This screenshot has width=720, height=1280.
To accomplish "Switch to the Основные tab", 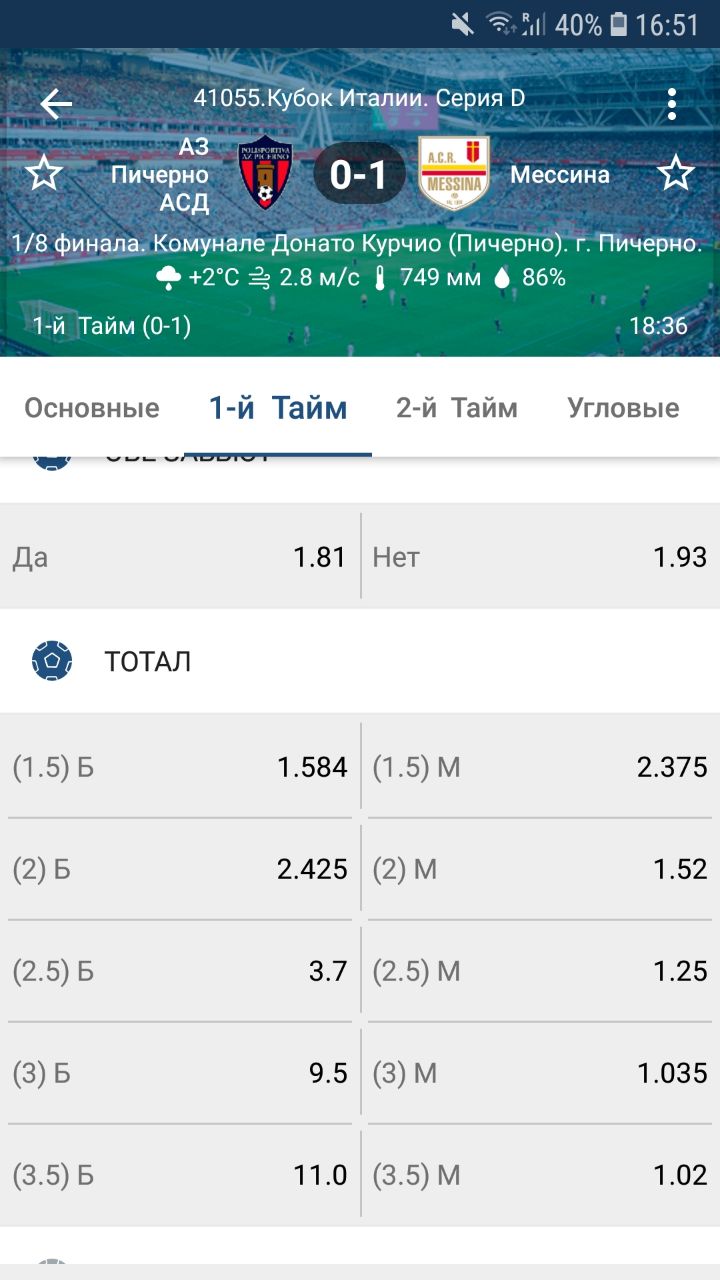I will [x=92, y=408].
